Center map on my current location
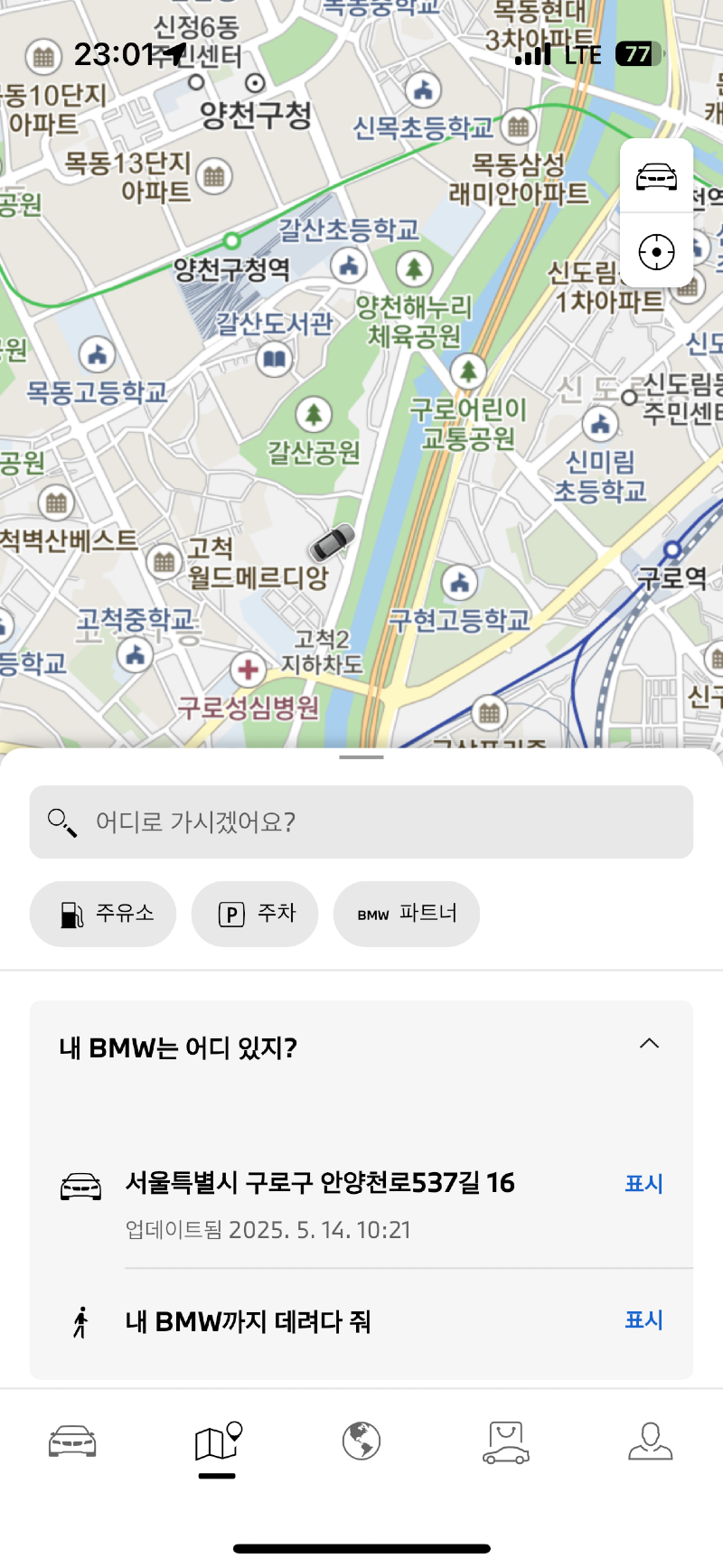The height and width of the screenshot is (1568, 723). 656,251
